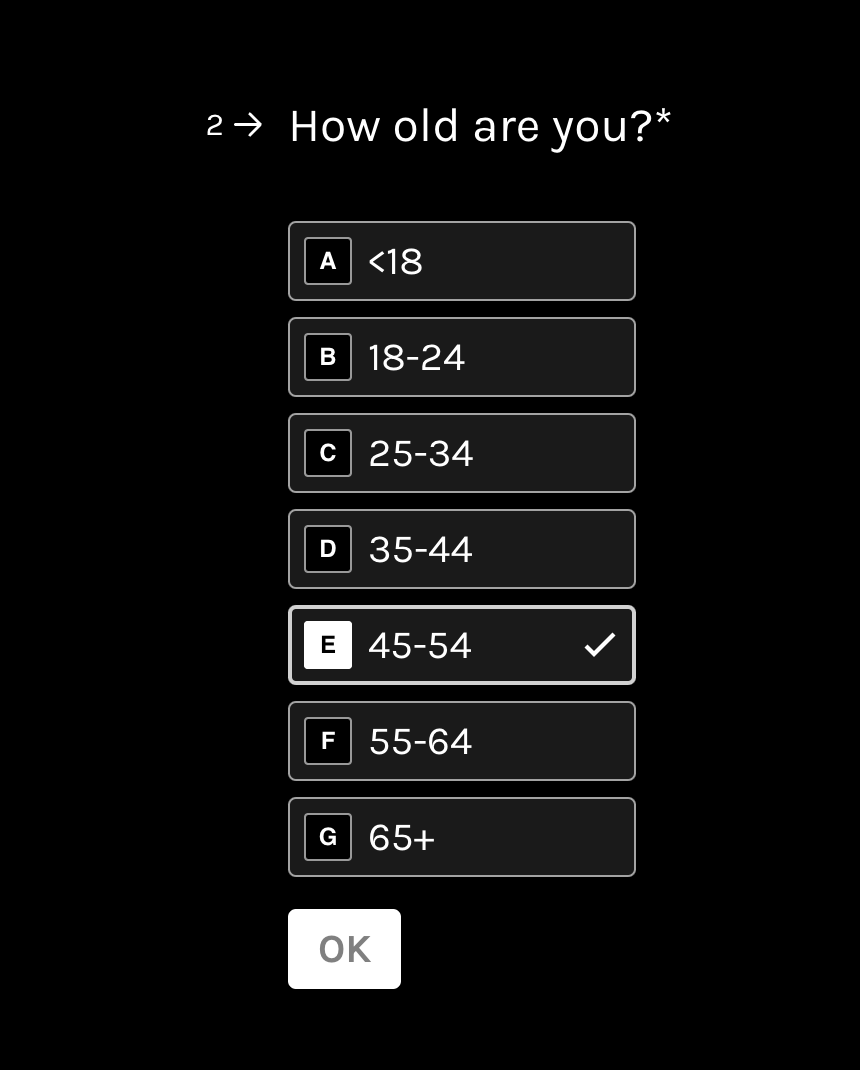Select the <18 age option
The width and height of the screenshot is (860, 1070).
461,261
